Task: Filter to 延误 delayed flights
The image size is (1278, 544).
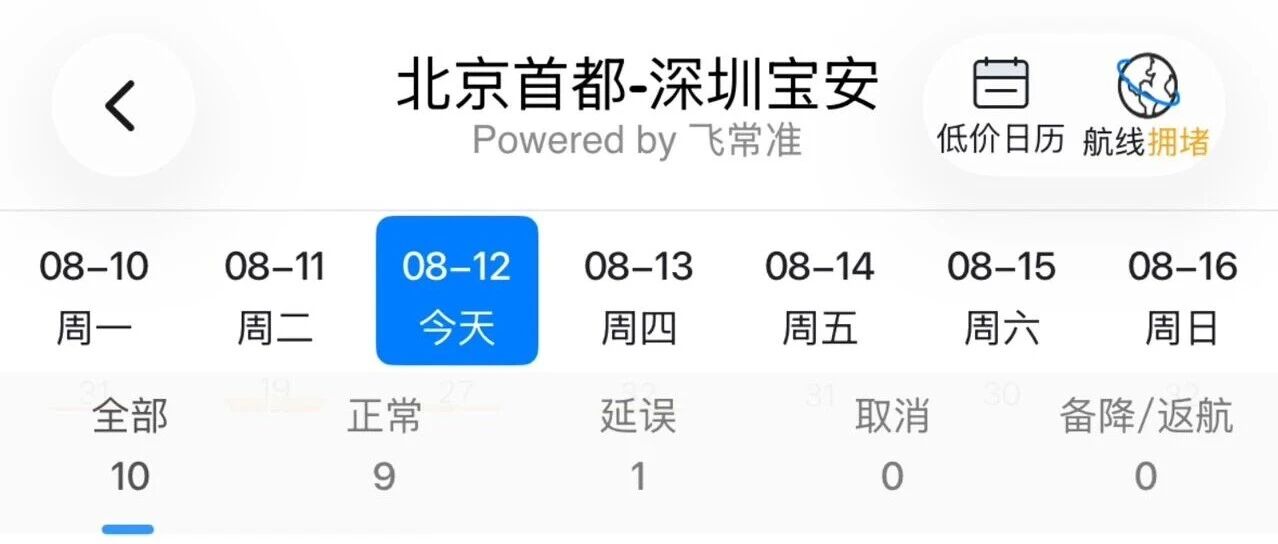Action: [638, 447]
